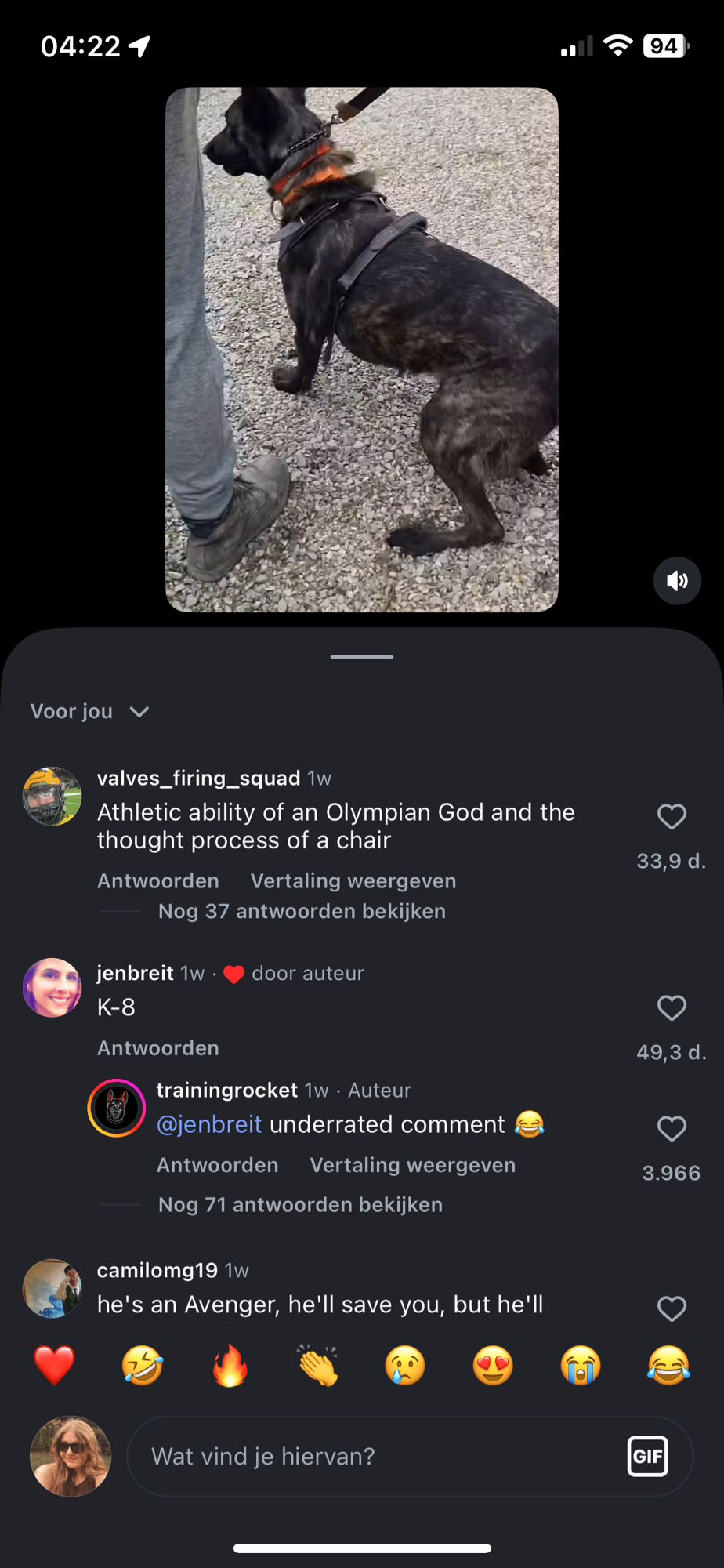Screen dimensions: 724x1568
Task: Add the clapping hands emoji
Action: point(317,1365)
